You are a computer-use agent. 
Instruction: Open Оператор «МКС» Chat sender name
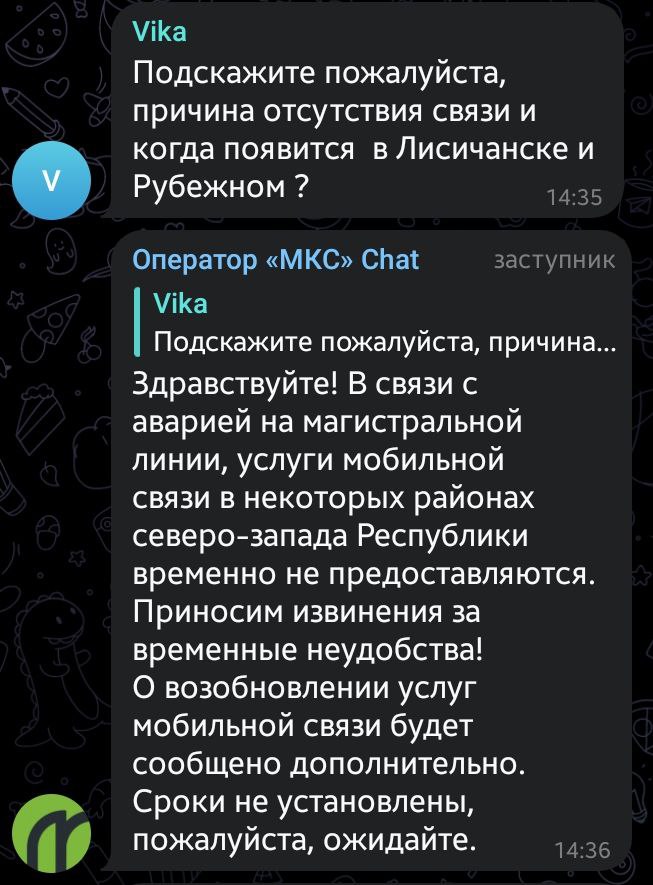277,260
